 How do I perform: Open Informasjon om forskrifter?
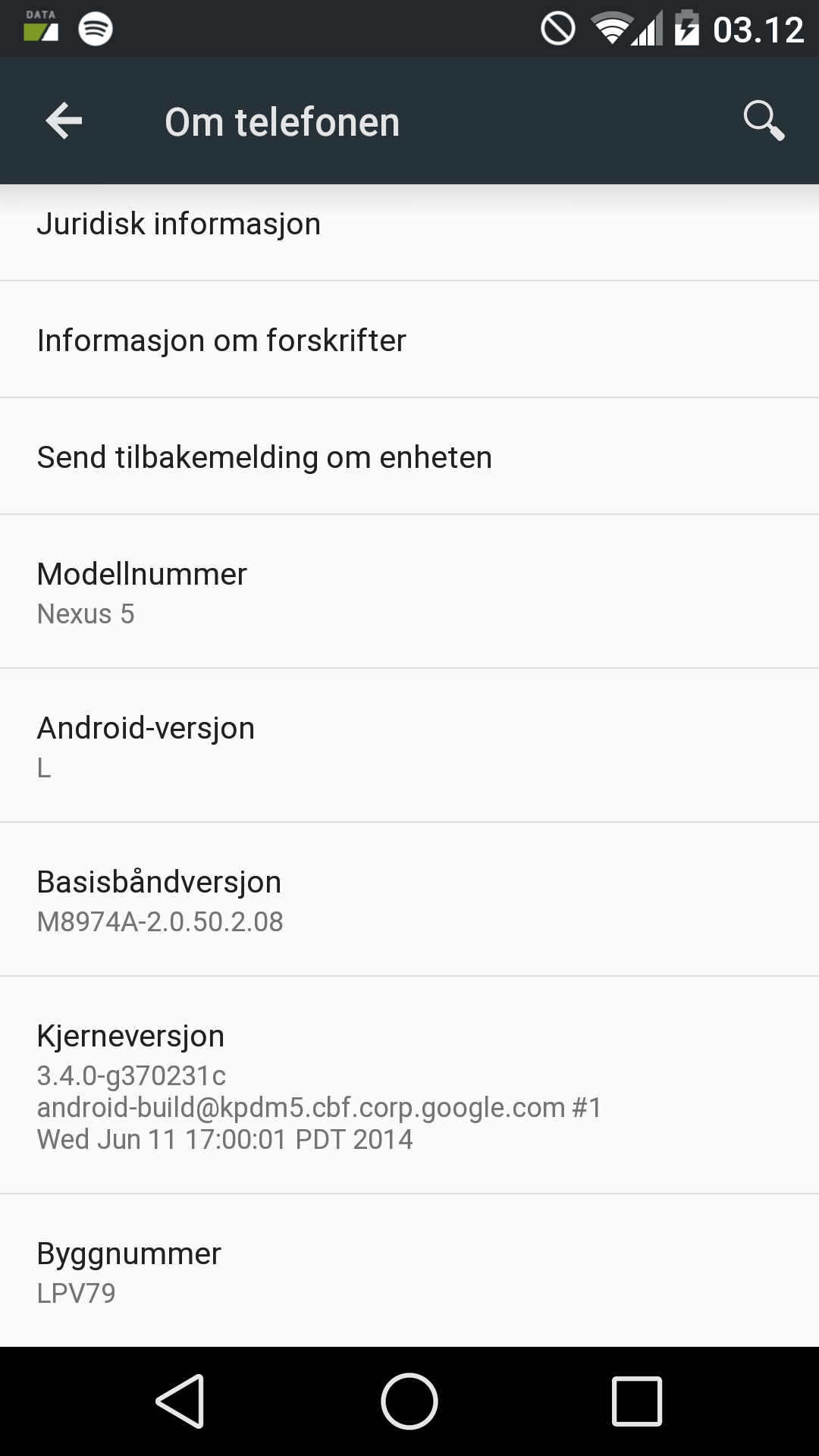[x=409, y=340]
